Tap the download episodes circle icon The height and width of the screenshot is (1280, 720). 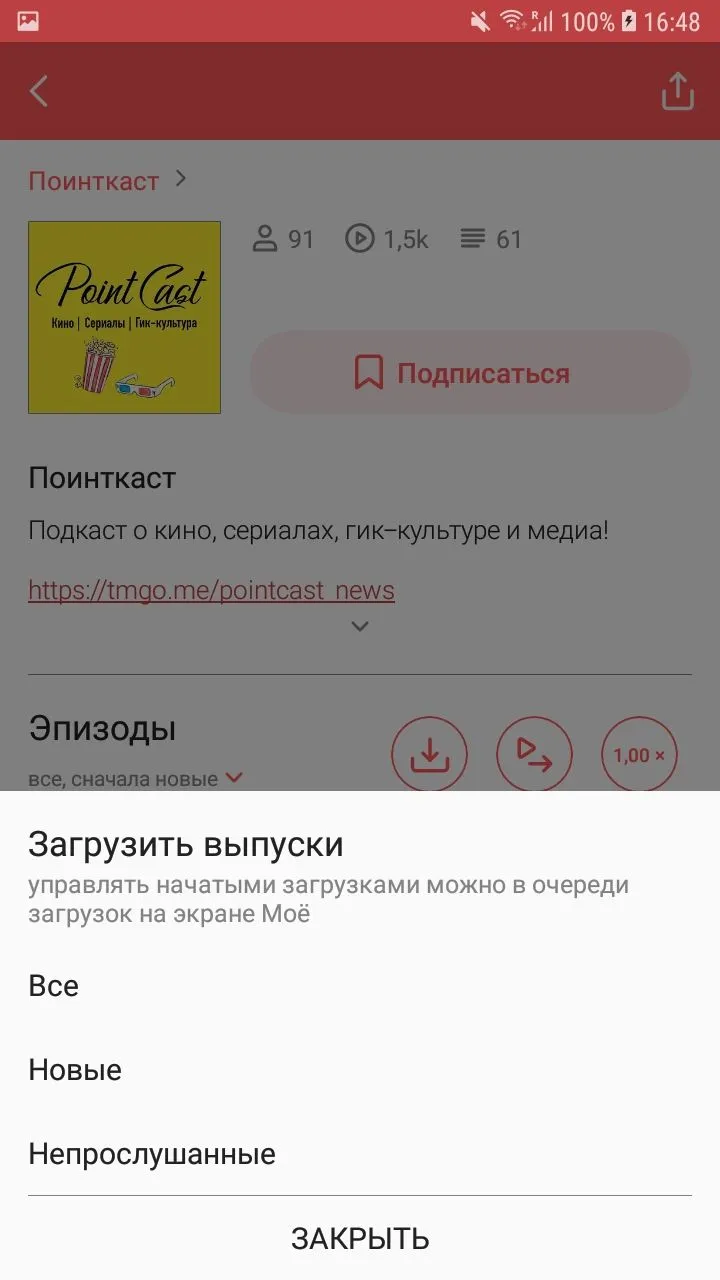click(x=429, y=754)
